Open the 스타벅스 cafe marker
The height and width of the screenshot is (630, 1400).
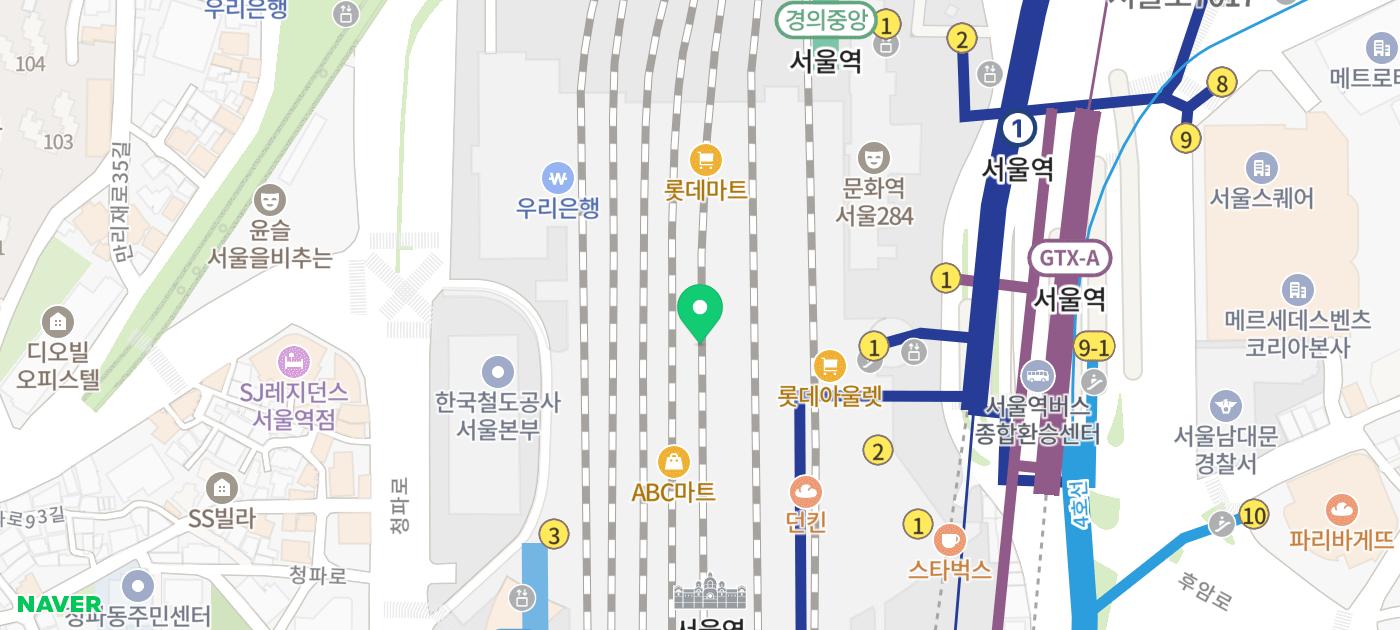click(949, 541)
